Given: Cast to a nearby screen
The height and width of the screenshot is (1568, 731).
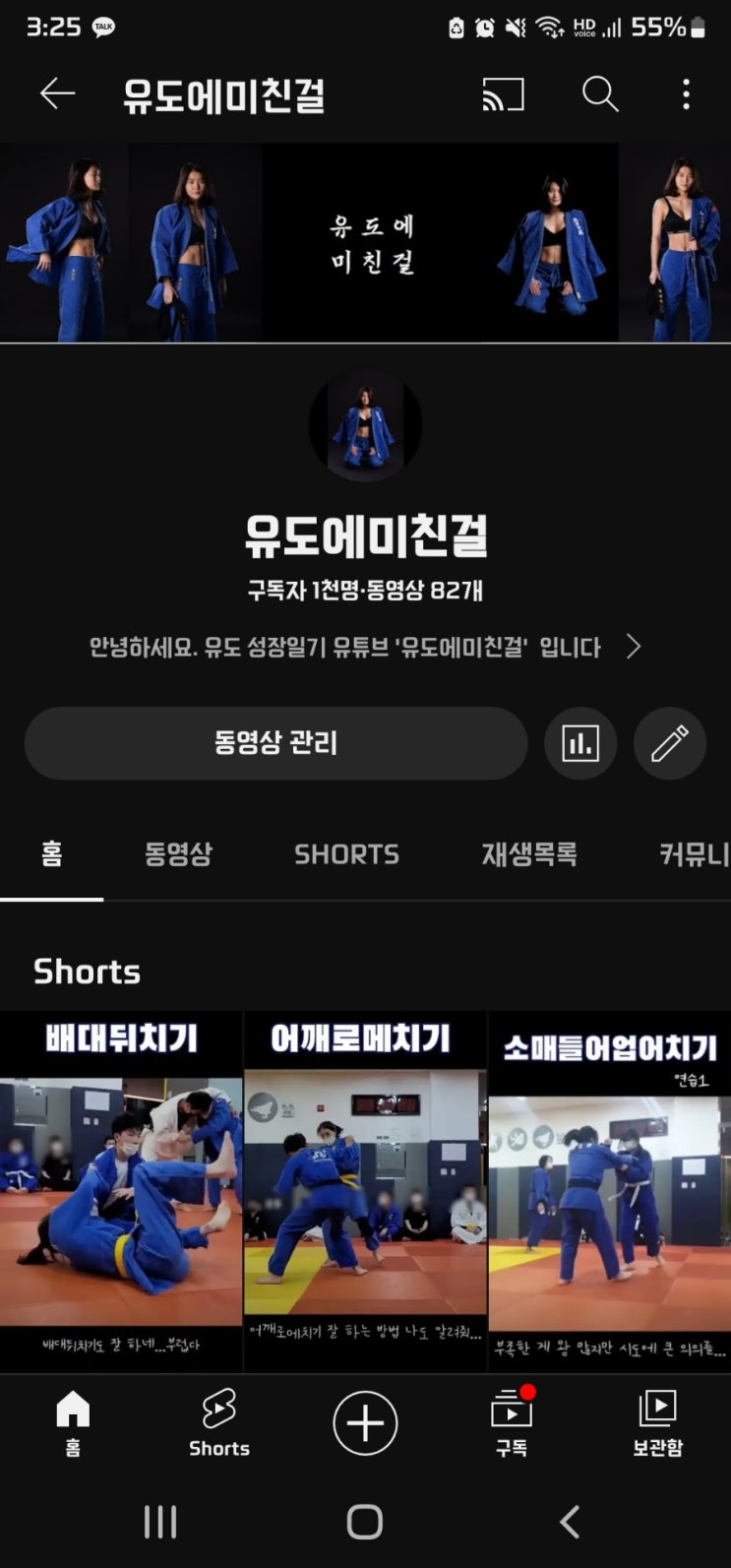Looking at the screenshot, I should pos(503,94).
